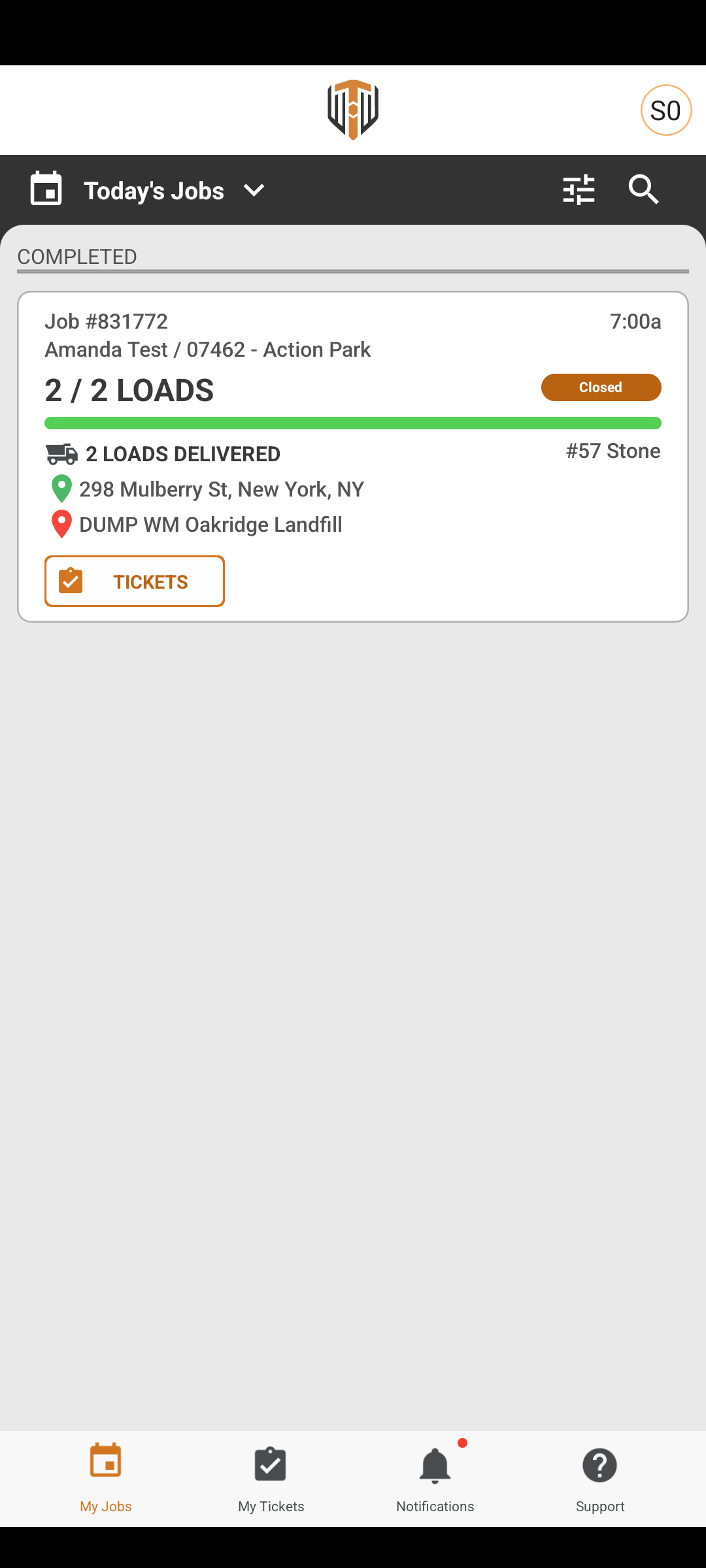This screenshot has height=1568, width=706.
Task: Select the My Jobs tab
Action: pos(106,1479)
